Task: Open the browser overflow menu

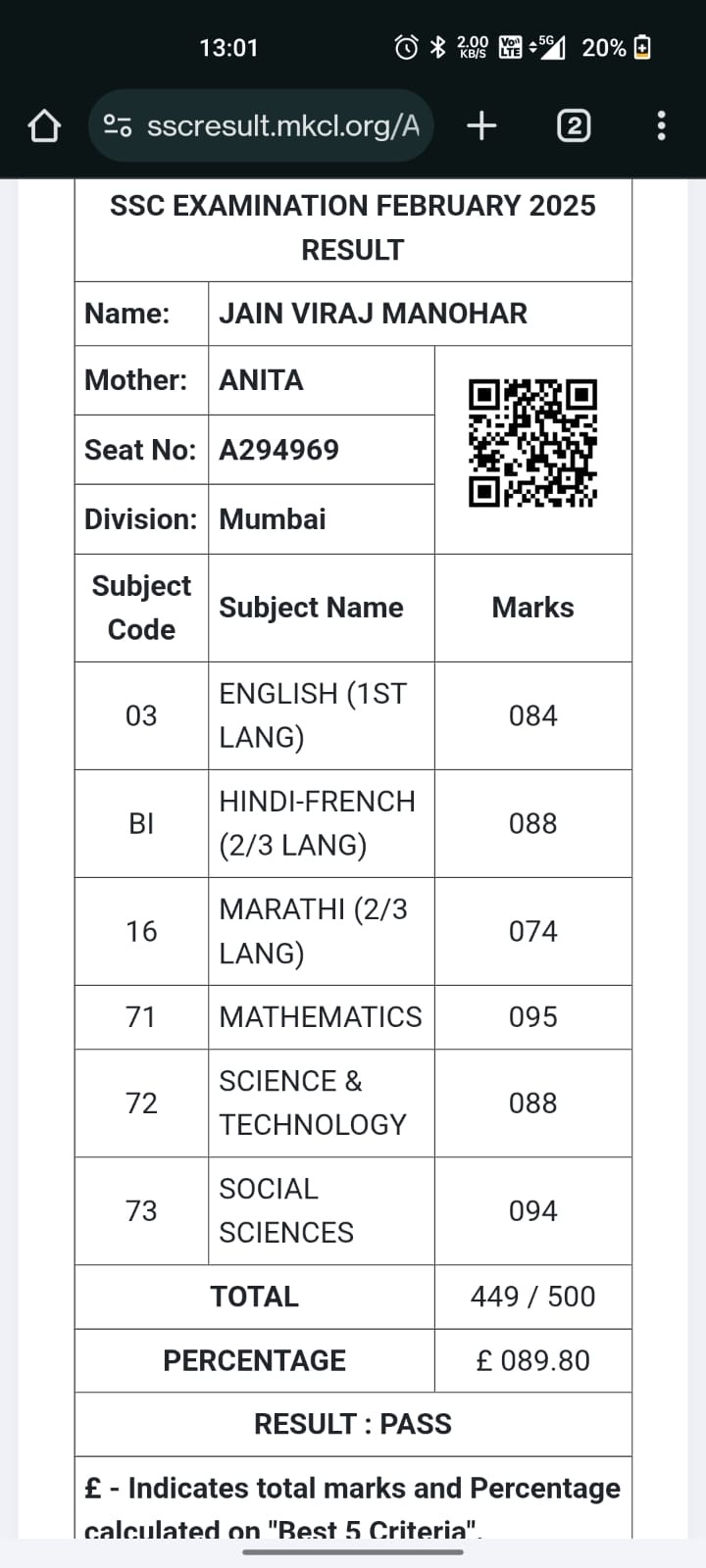Action: point(661,125)
